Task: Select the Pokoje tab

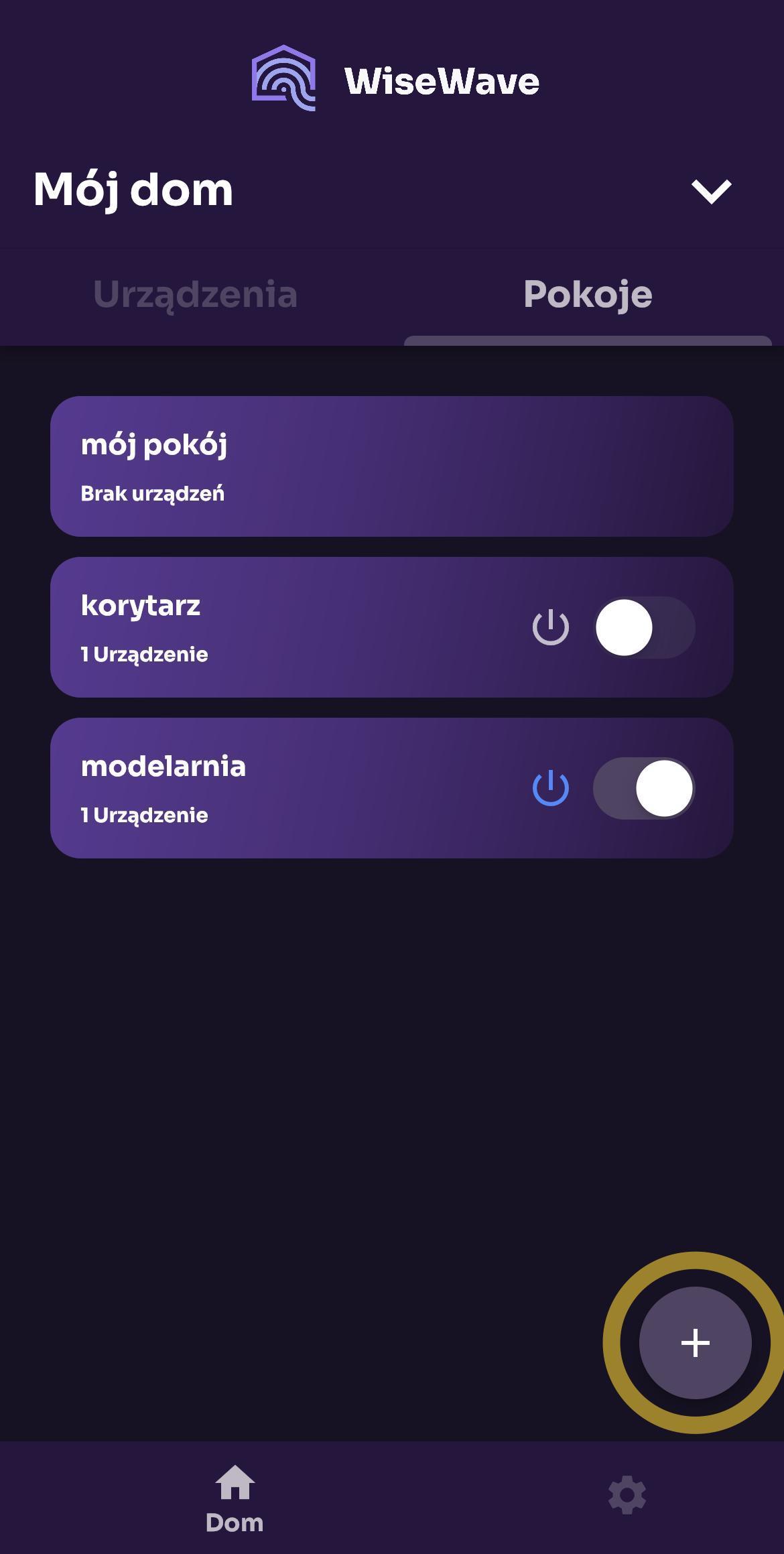Action: 588,295
